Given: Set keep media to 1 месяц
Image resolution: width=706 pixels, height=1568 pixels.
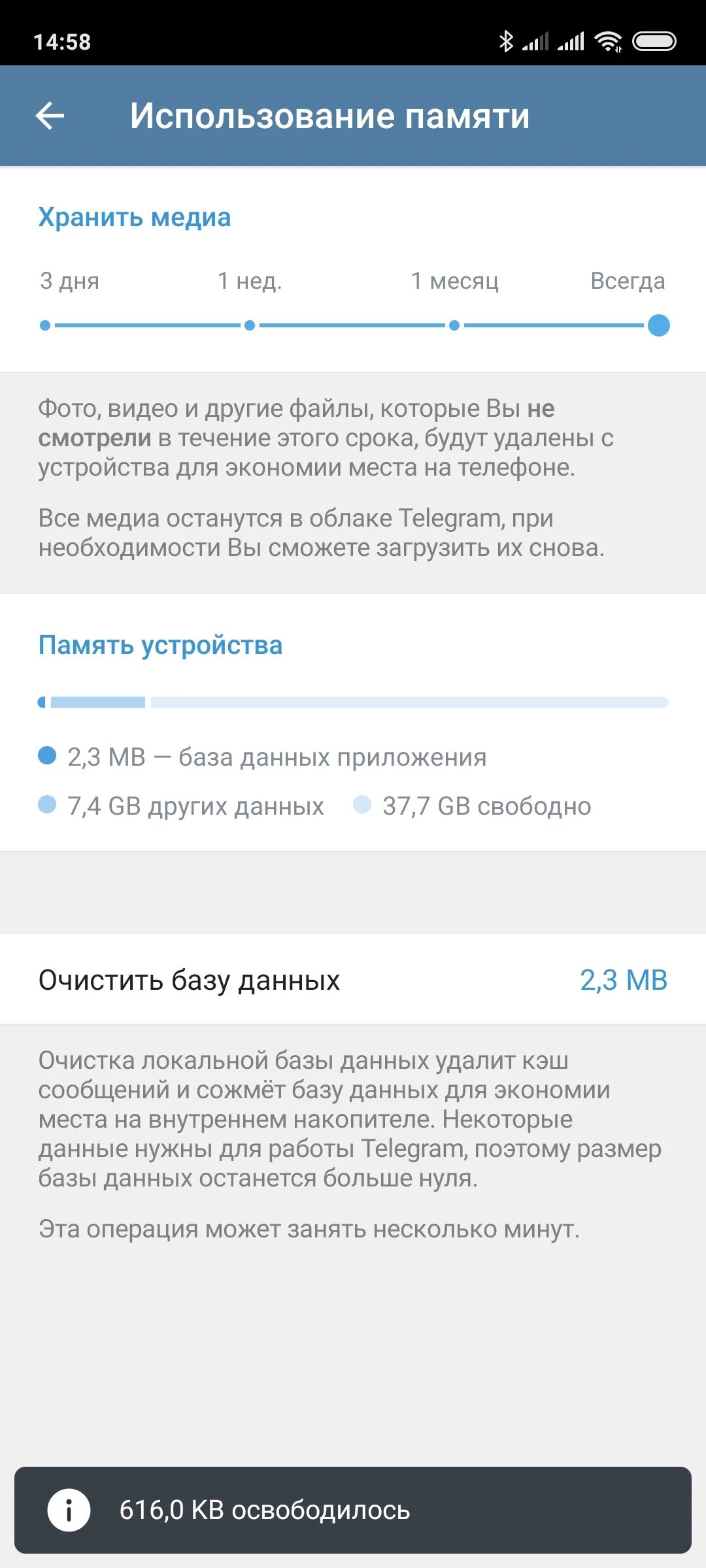Looking at the screenshot, I should [454, 325].
